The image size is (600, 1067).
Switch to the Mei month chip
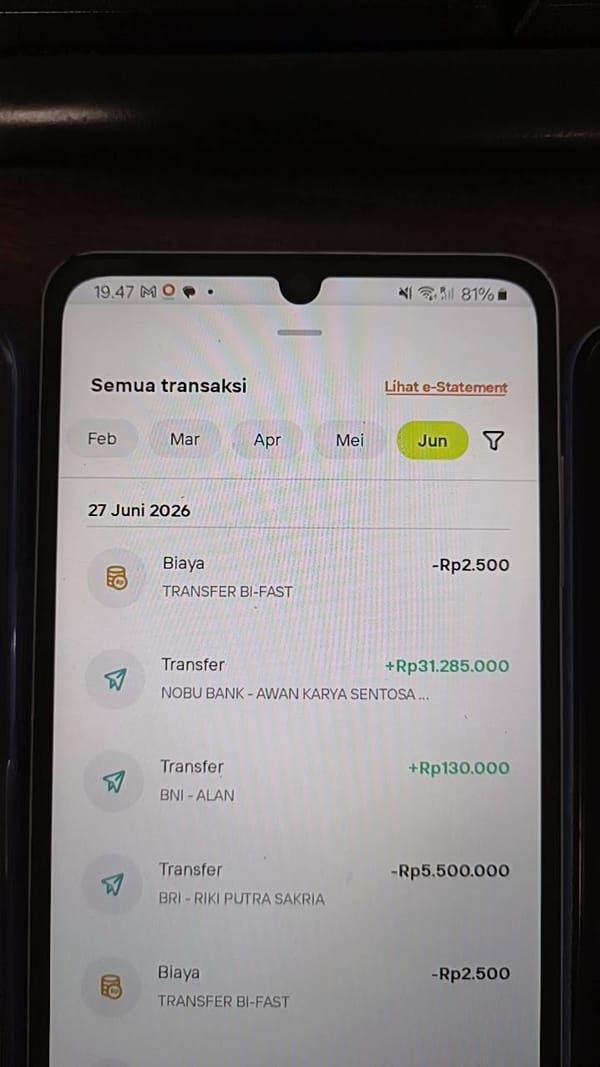[350, 440]
